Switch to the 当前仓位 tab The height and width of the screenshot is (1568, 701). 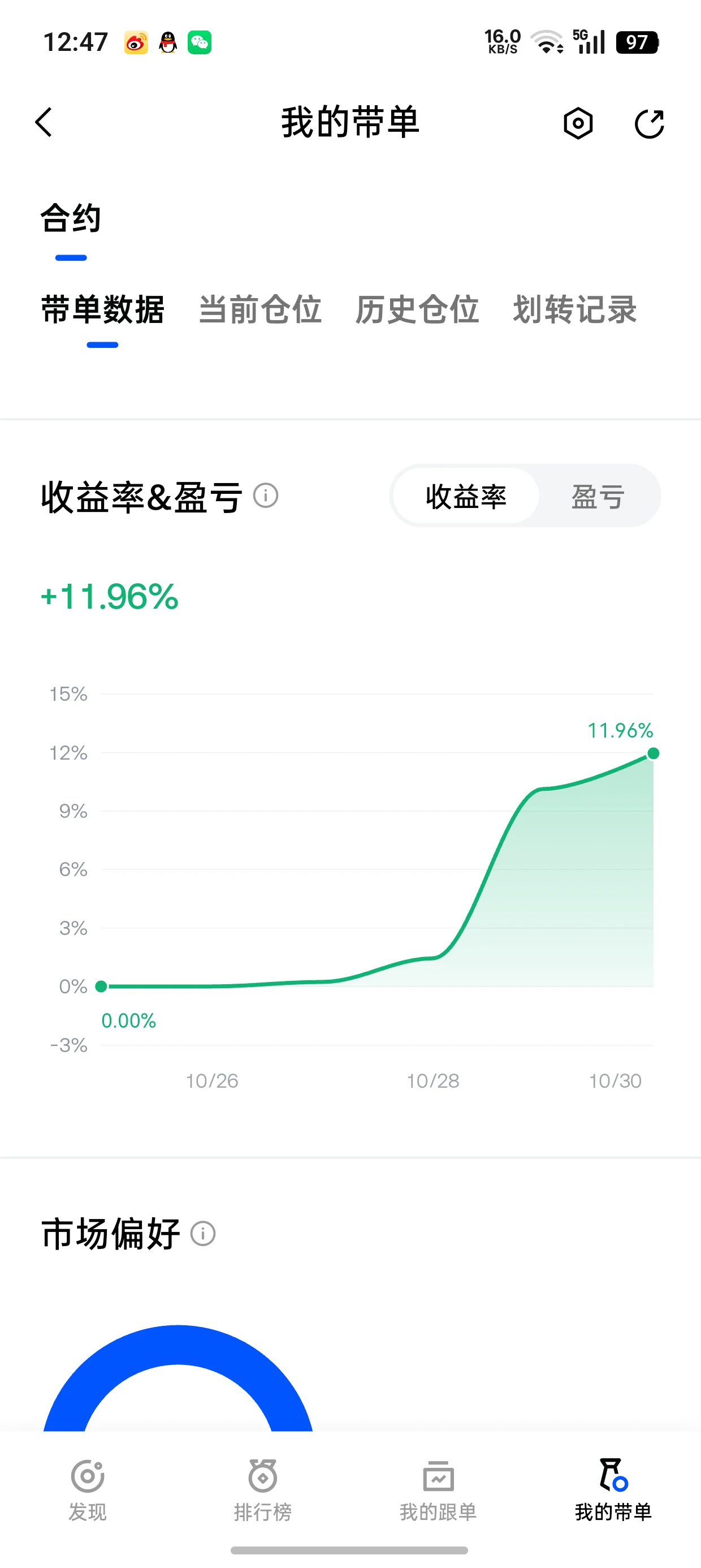pyautogui.click(x=260, y=309)
